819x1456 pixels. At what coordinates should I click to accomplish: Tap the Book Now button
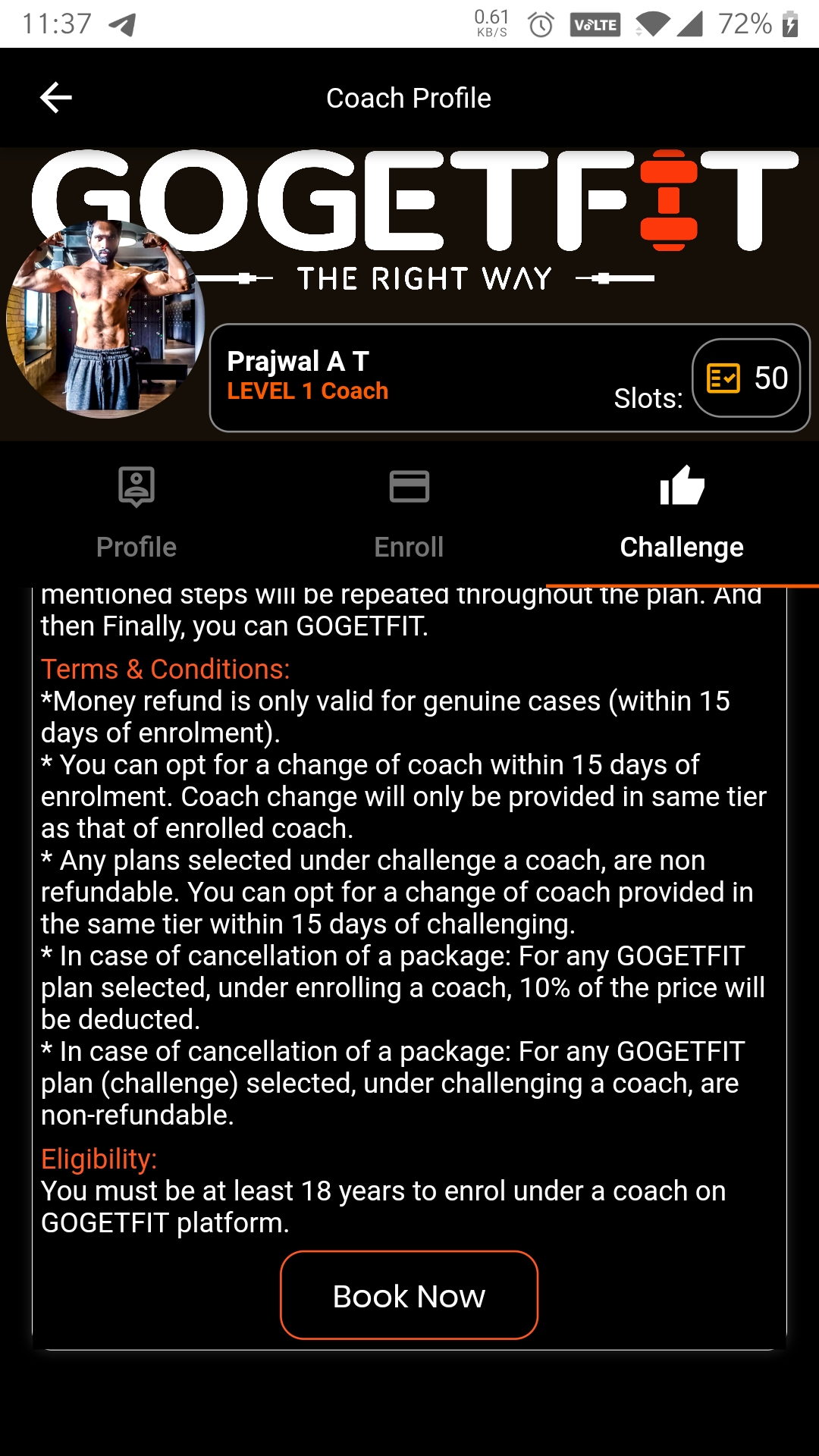(409, 1295)
